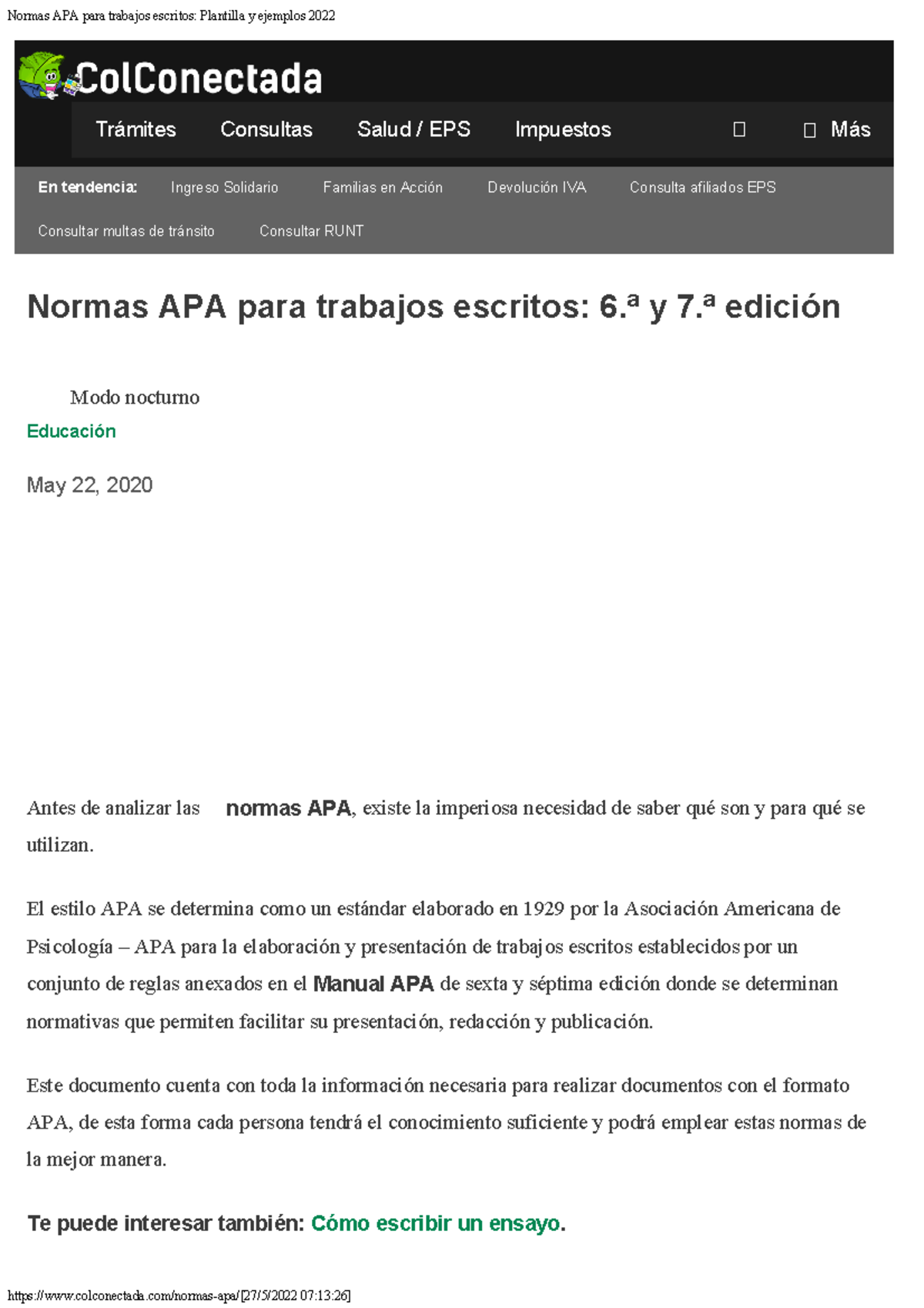Open the Trámites menu
The width and height of the screenshot is (924, 1308).
click(136, 129)
